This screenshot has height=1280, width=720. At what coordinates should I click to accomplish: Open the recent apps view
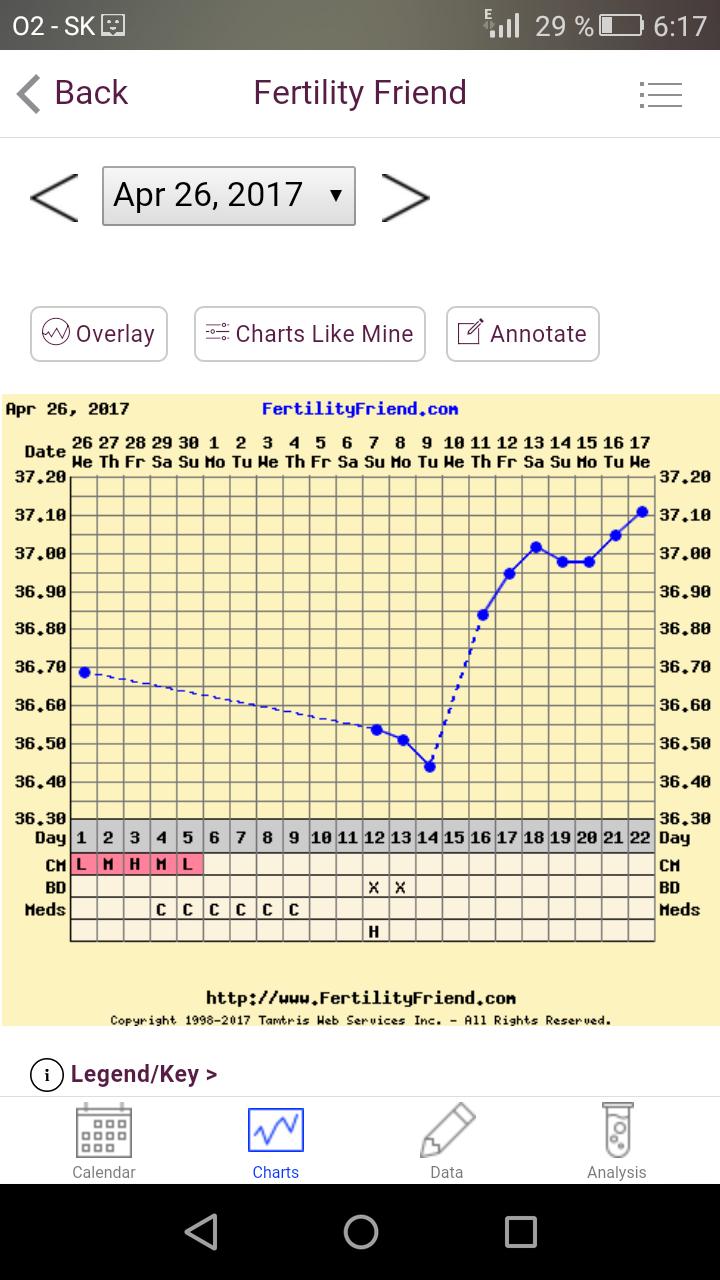(521, 1232)
